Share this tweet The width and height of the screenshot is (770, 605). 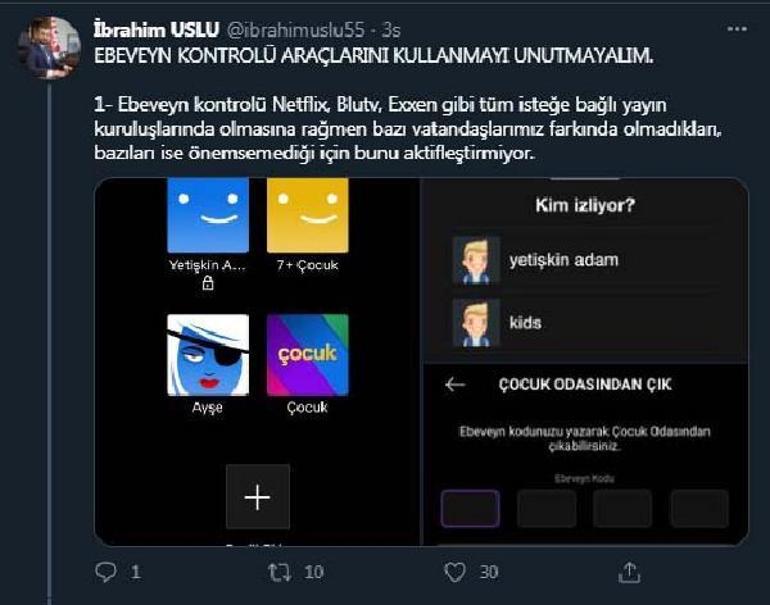point(629,572)
